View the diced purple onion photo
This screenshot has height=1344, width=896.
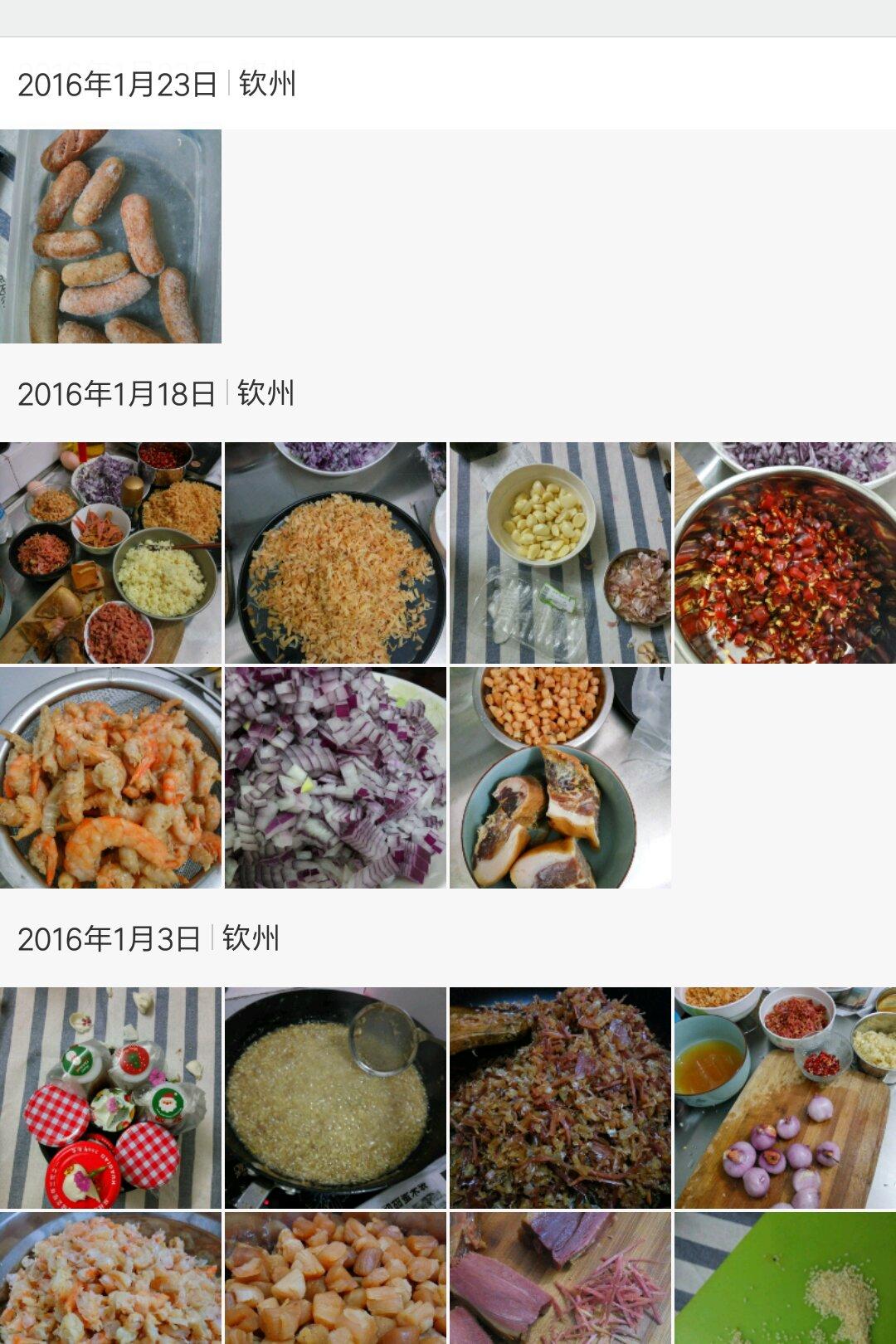point(335,777)
